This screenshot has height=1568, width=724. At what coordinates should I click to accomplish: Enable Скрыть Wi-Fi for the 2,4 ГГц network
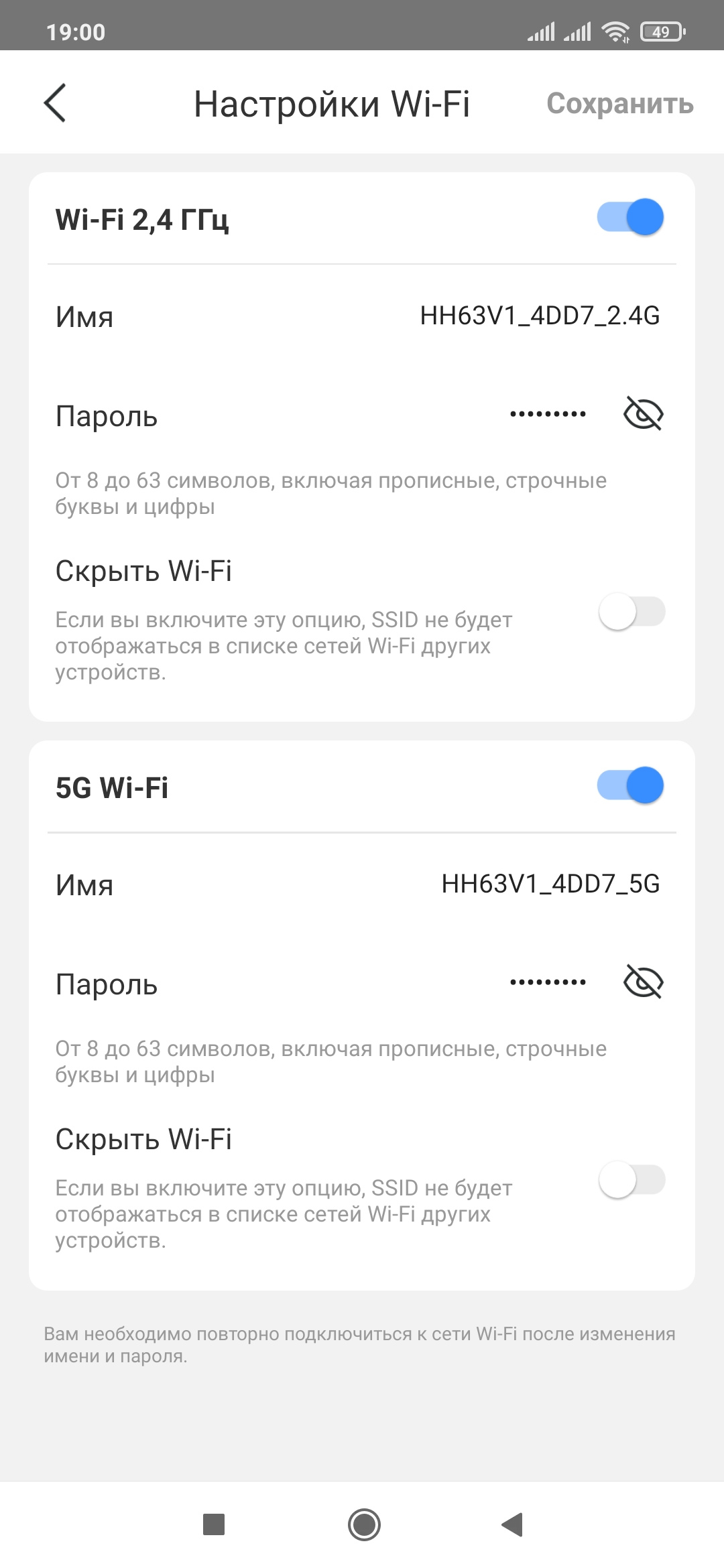[x=631, y=612]
